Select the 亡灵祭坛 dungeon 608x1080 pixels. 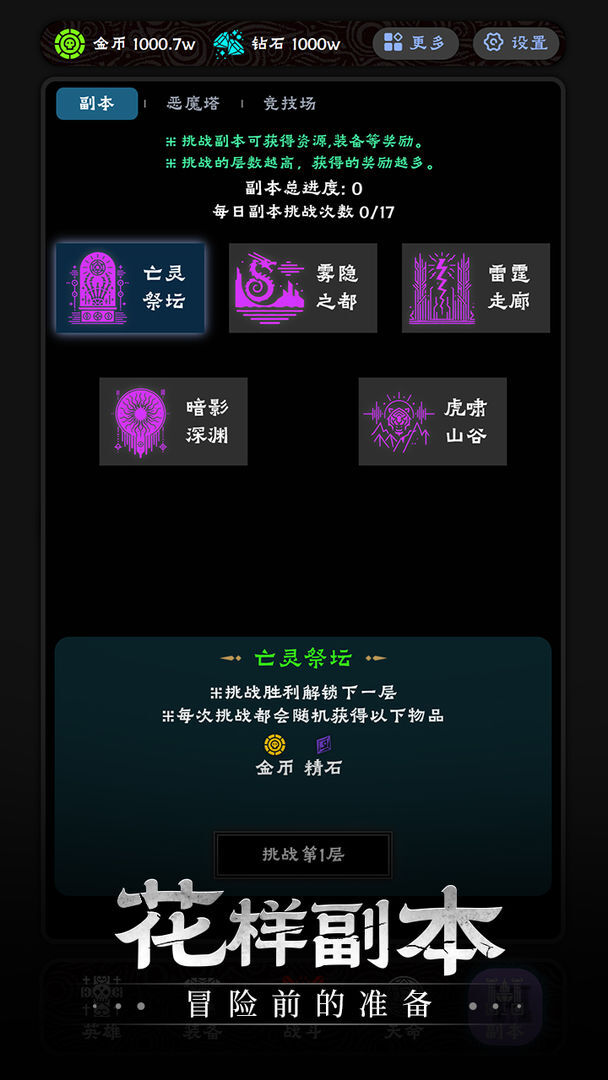tap(130, 288)
